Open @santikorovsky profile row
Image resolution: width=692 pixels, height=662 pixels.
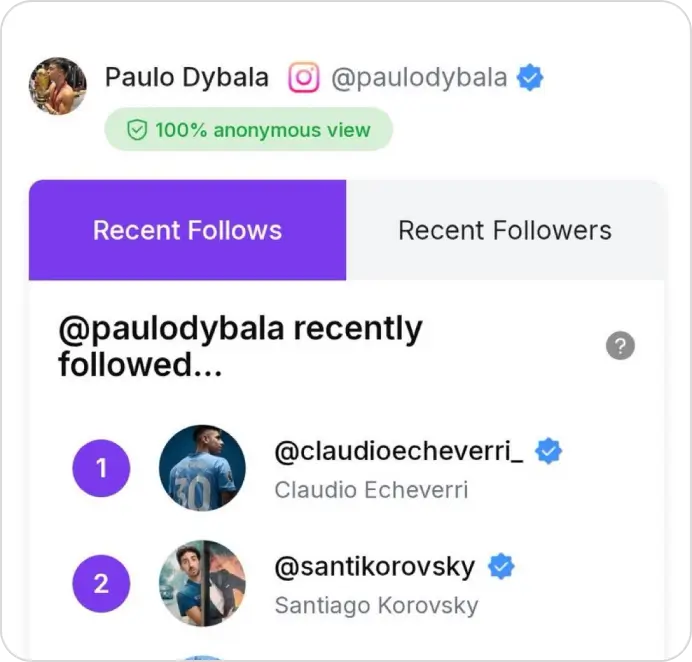click(x=374, y=568)
